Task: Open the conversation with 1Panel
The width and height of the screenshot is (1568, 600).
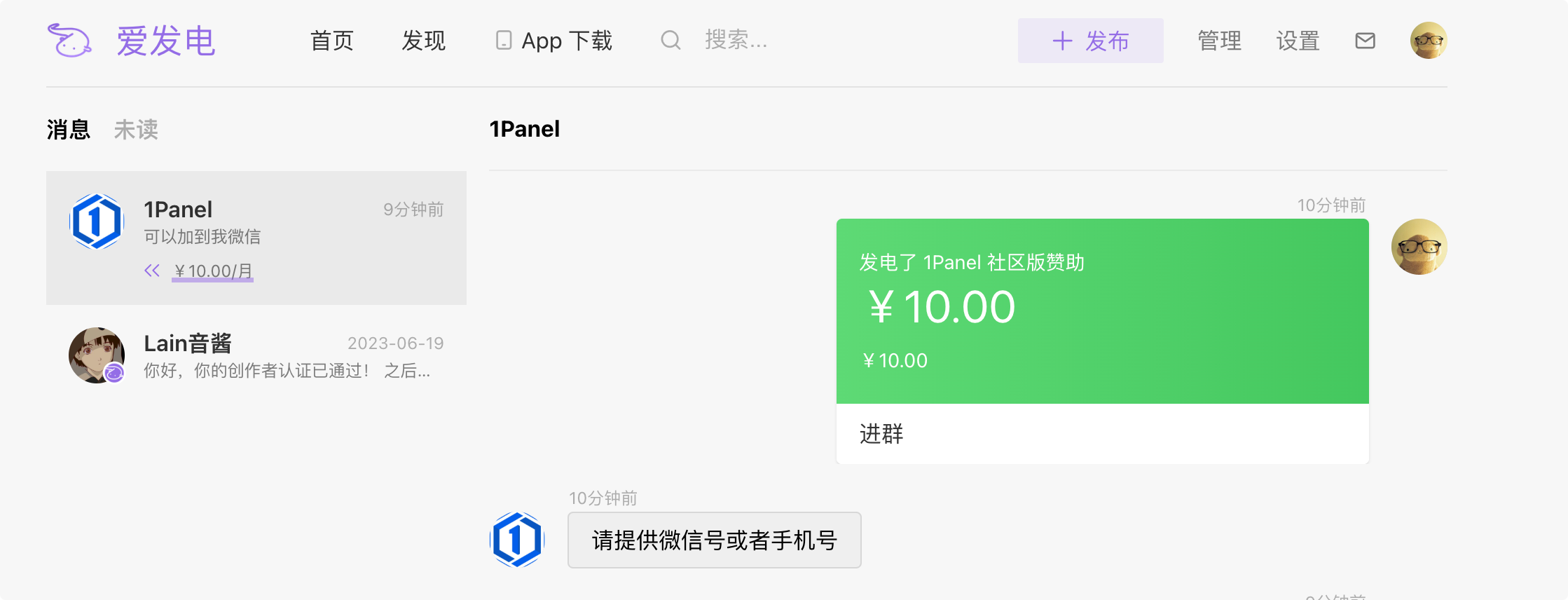Action: click(x=256, y=224)
